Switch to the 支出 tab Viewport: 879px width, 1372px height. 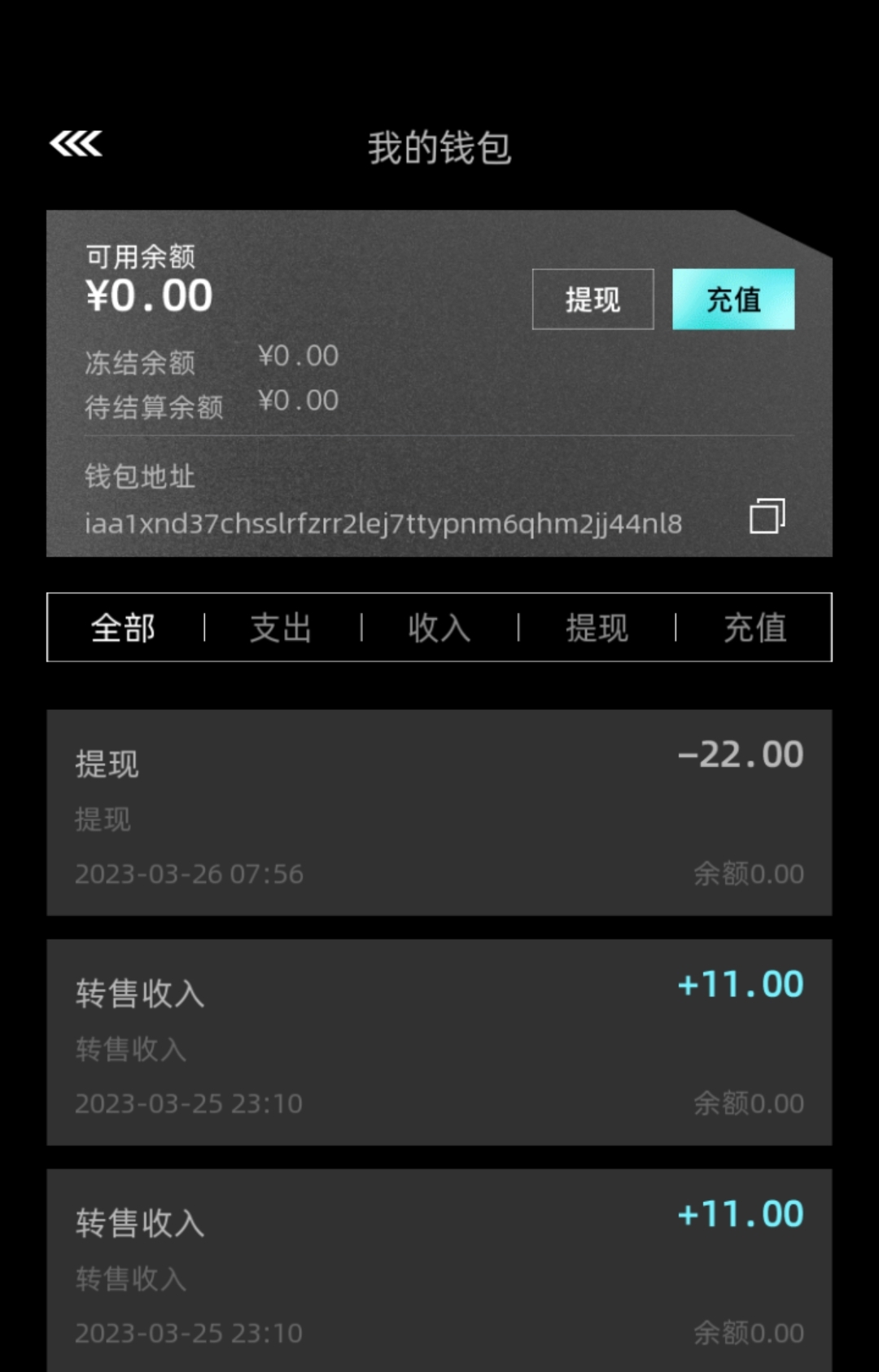coord(281,628)
